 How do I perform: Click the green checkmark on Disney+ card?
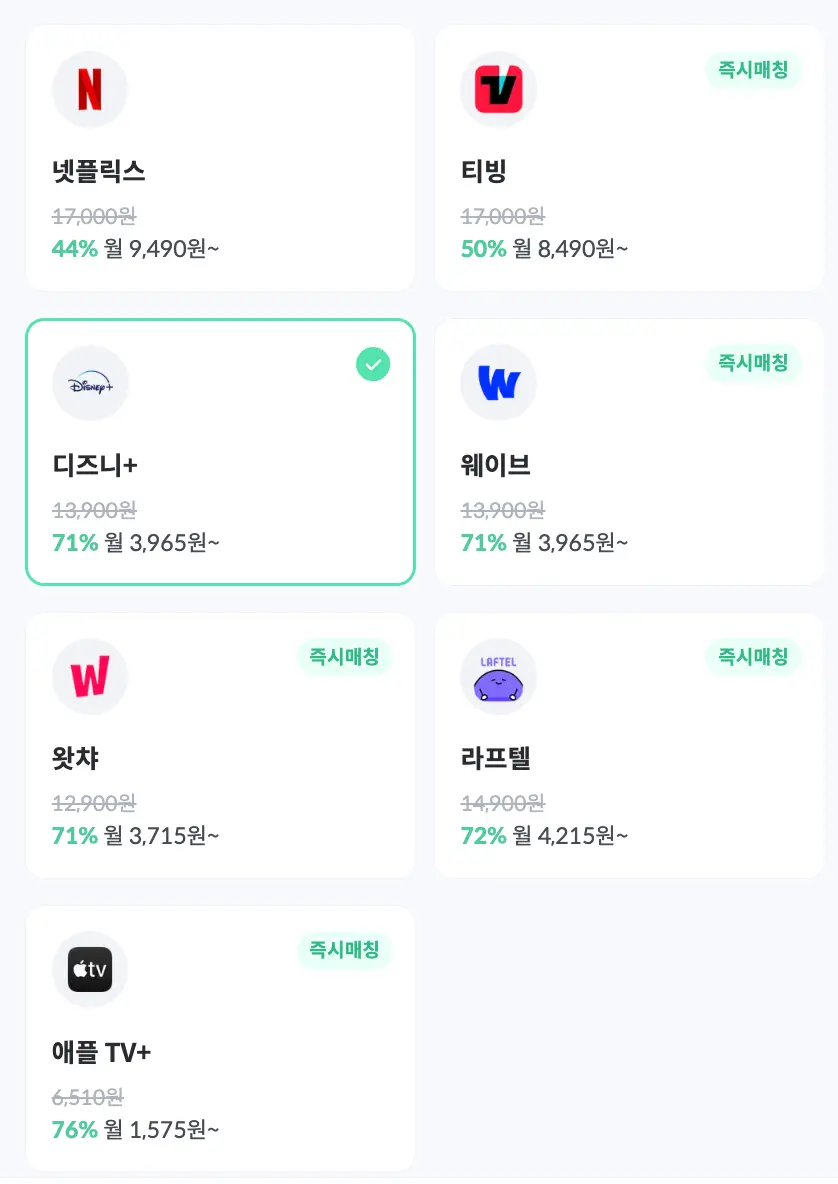click(373, 364)
